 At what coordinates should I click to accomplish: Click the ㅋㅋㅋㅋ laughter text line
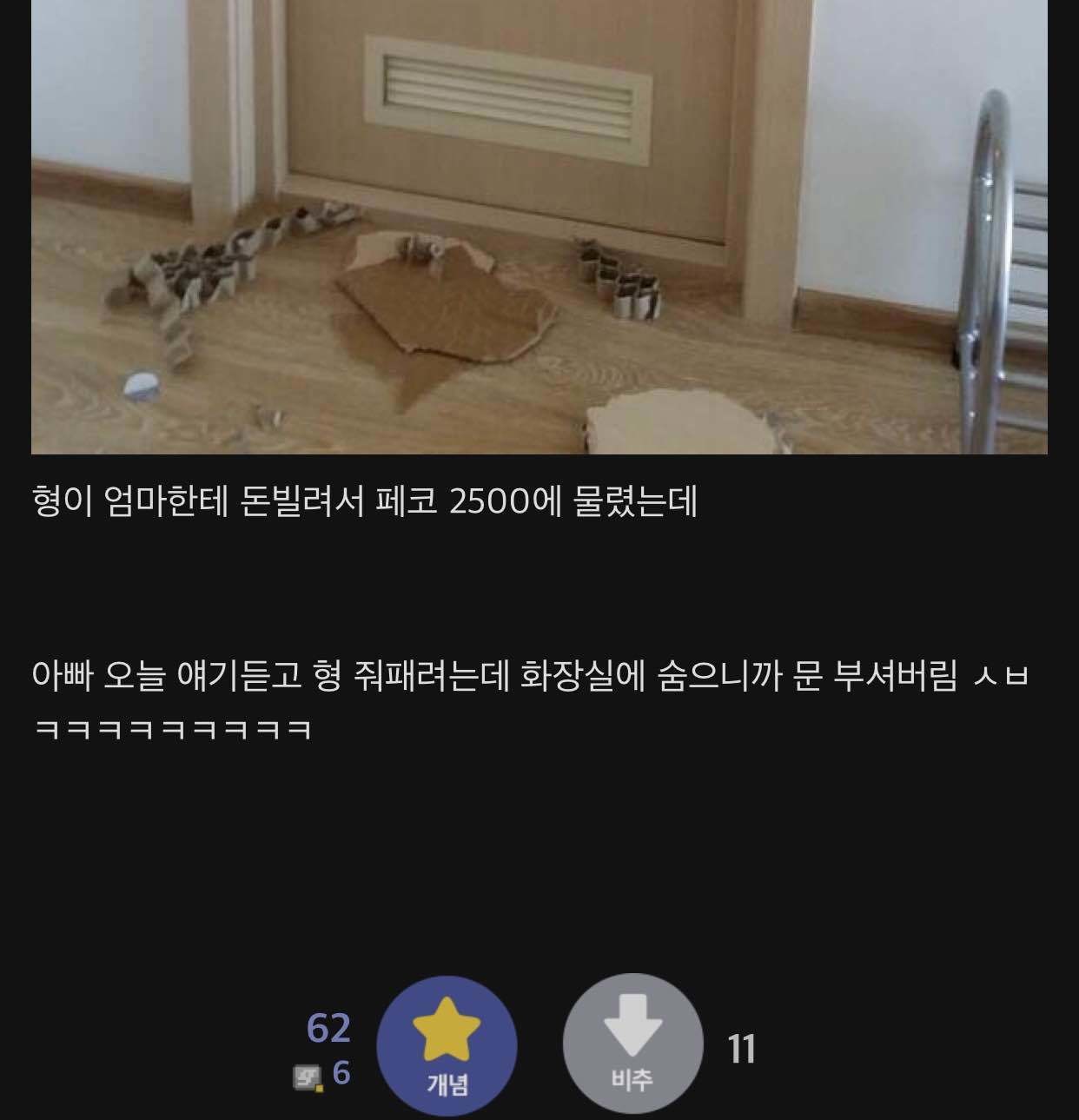(x=174, y=730)
